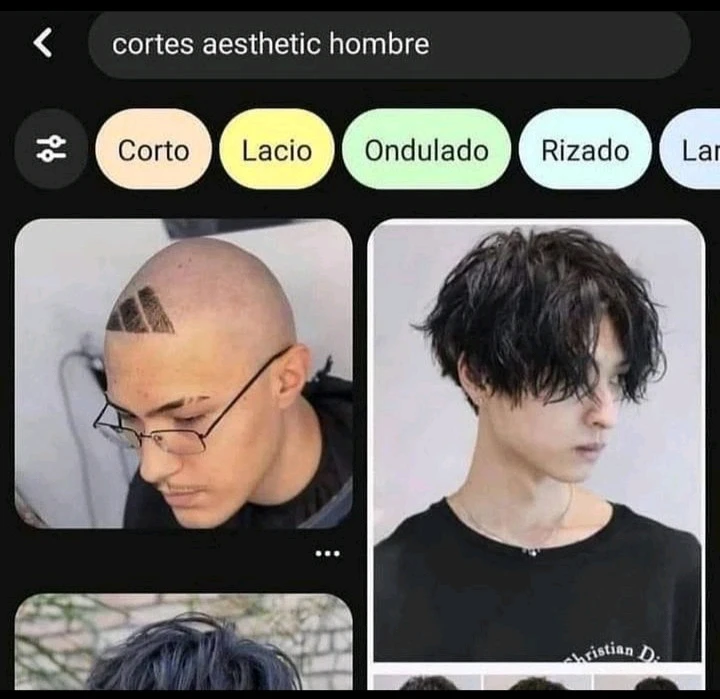The image size is (720, 699).
Task: Open the blue-tinted hair pin
Action: click(184, 643)
